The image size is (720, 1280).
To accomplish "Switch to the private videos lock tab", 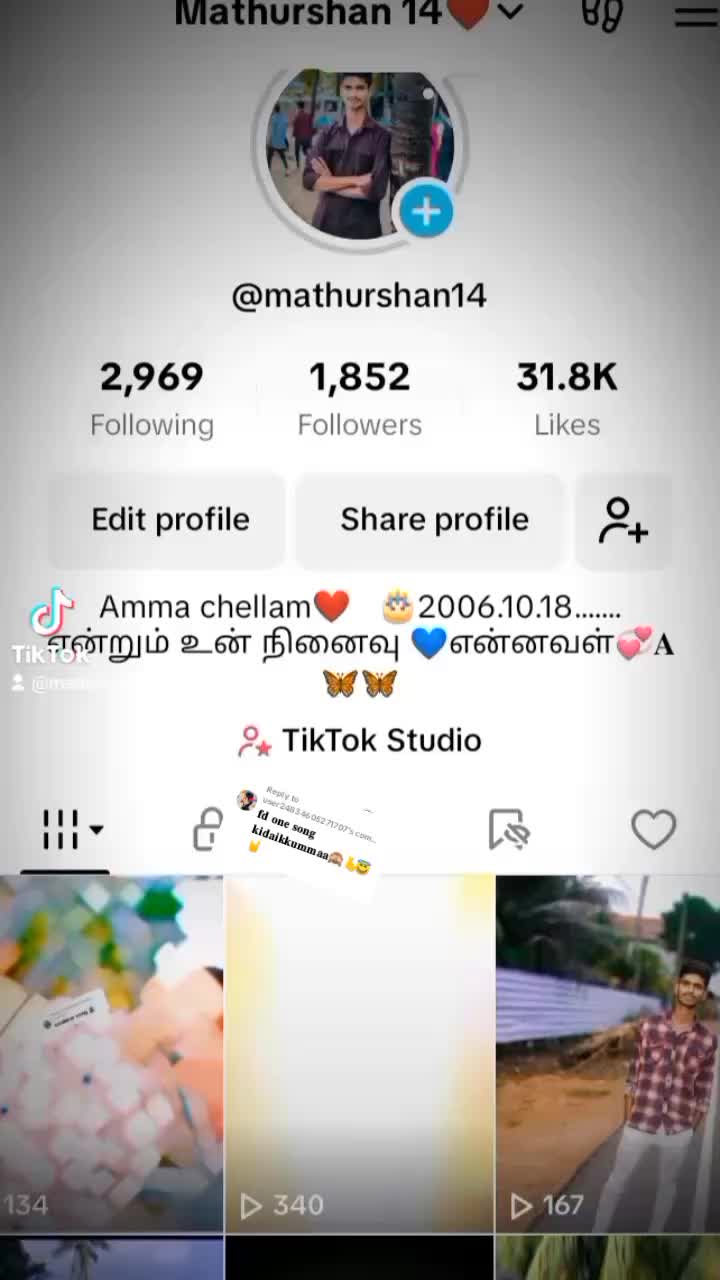I will tap(208, 829).
